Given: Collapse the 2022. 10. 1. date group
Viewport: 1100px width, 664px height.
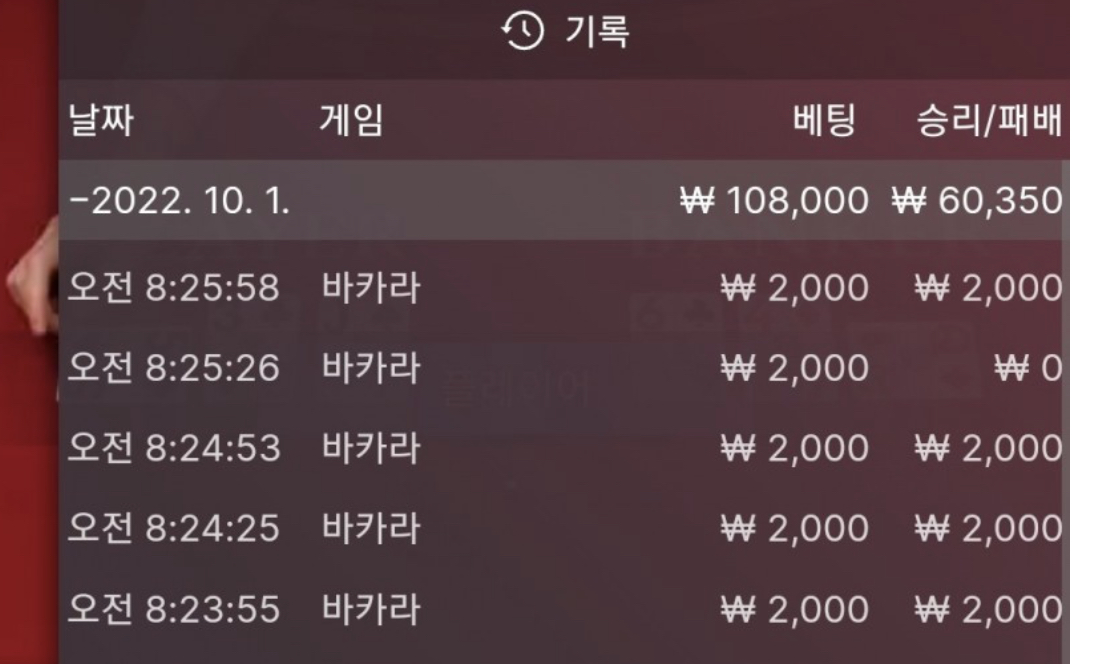Looking at the screenshot, I should pyautogui.click(x=180, y=201).
